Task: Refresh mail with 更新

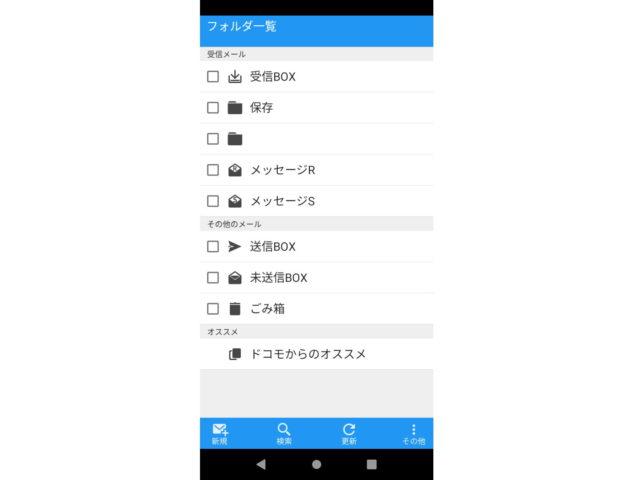Action: pos(349,433)
